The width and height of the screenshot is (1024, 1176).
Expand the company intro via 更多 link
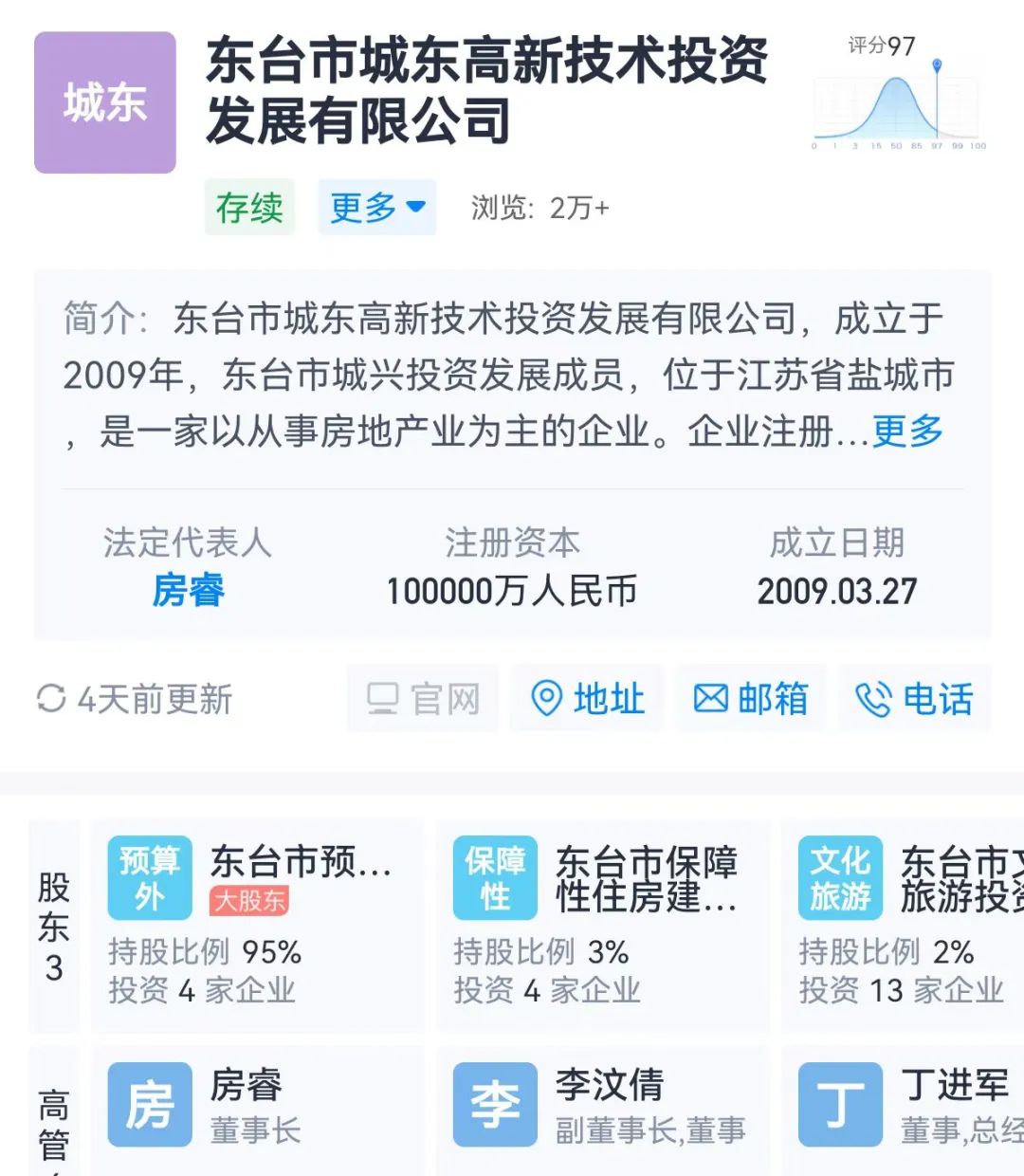(x=907, y=432)
